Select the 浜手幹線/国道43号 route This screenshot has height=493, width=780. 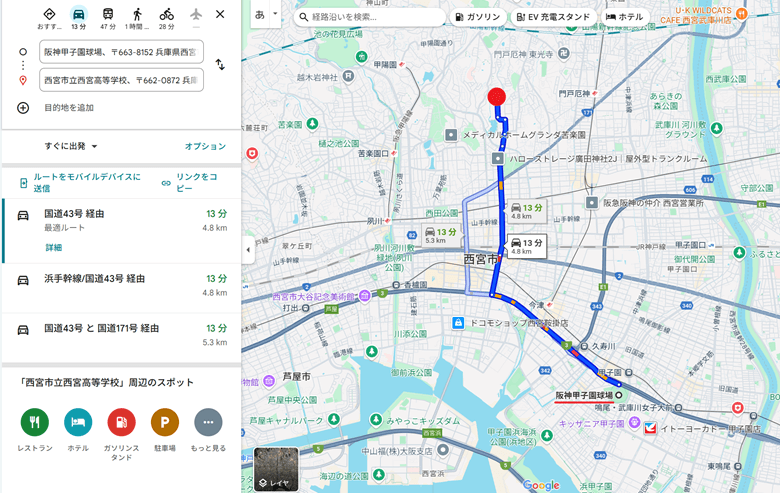(x=120, y=285)
